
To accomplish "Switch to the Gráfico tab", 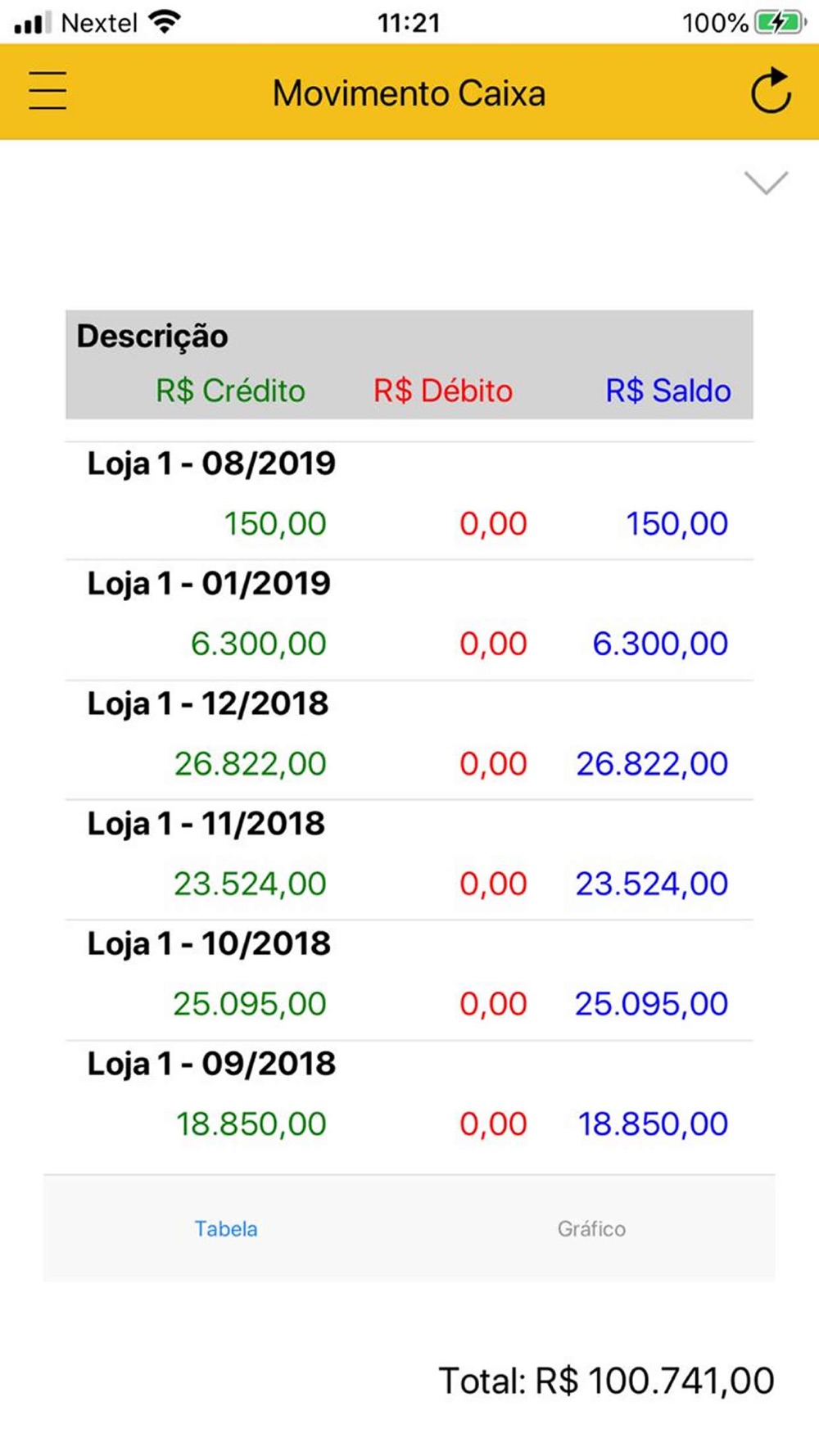I will pos(591,1228).
